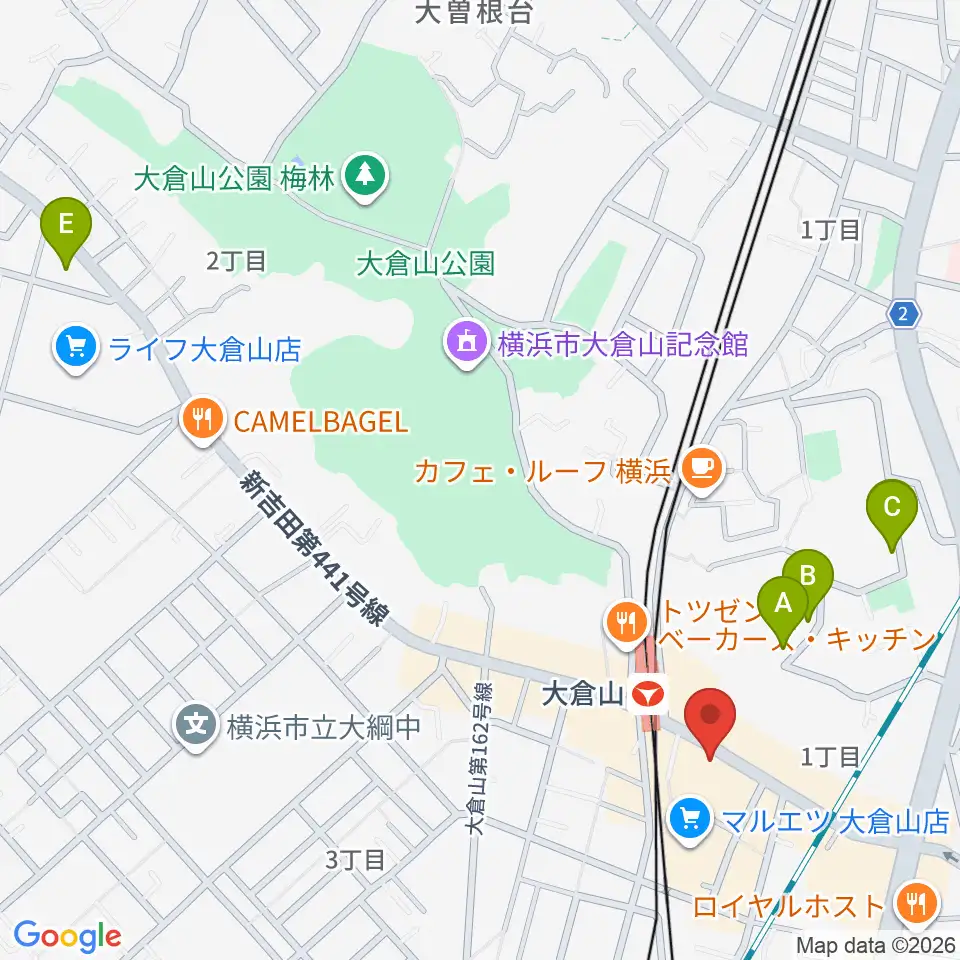The width and height of the screenshot is (960, 960).
Task: Select the ライフ大倉山店 shopping pin
Action: [x=76, y=348]
